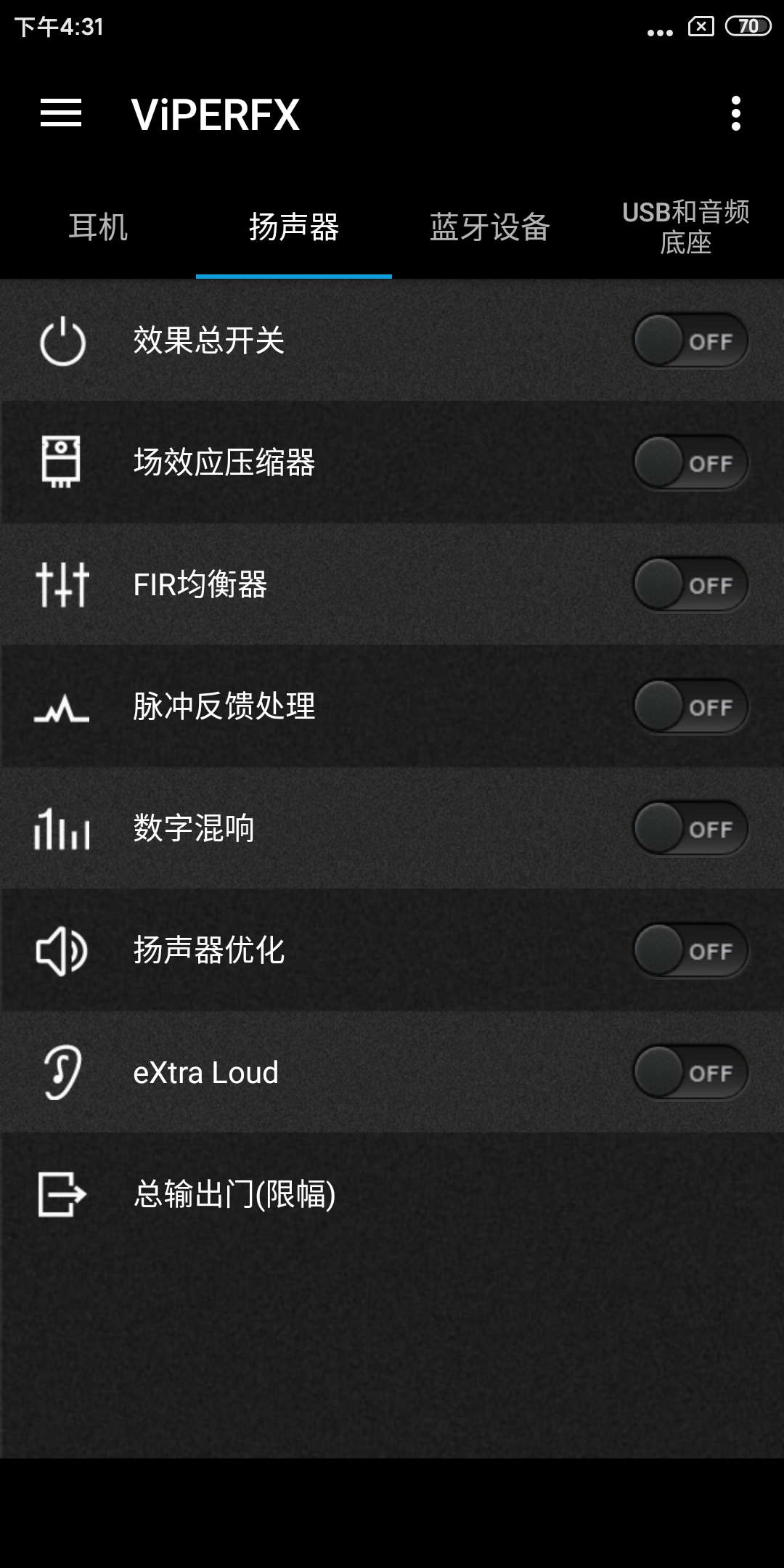Viewport: 784px width, 1568px height.
Task: Enable the 扬声器优化 toggle
Action: (x=691, y=950)
